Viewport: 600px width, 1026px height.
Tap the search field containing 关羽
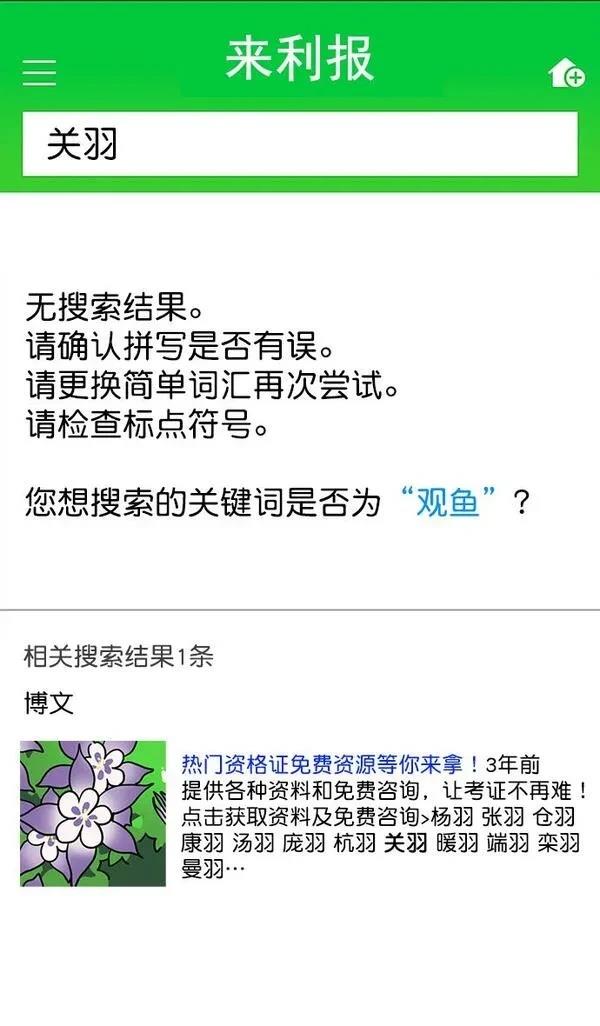click(300, 144)
